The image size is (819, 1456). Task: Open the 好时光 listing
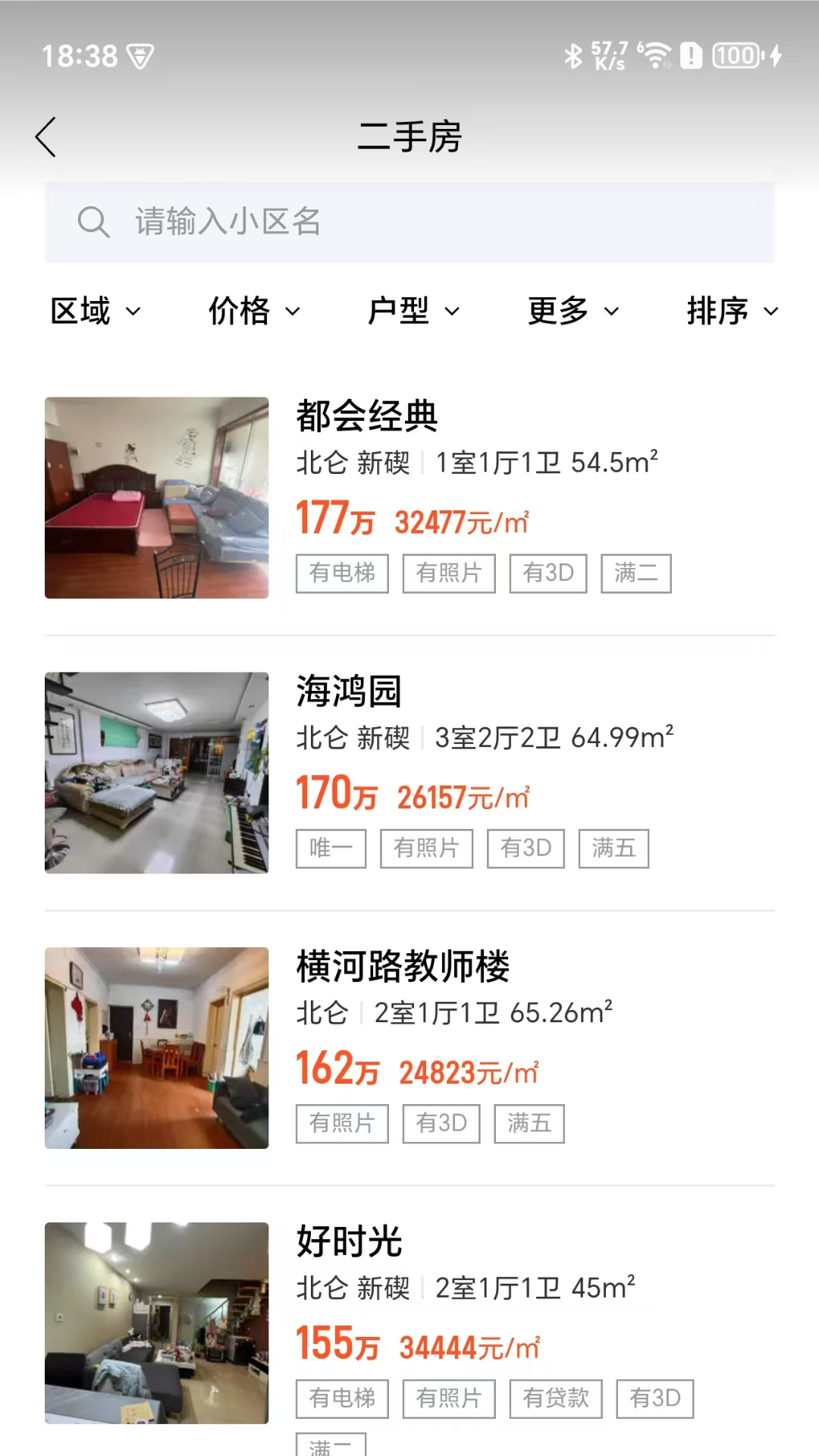[x=347, y=1241]
